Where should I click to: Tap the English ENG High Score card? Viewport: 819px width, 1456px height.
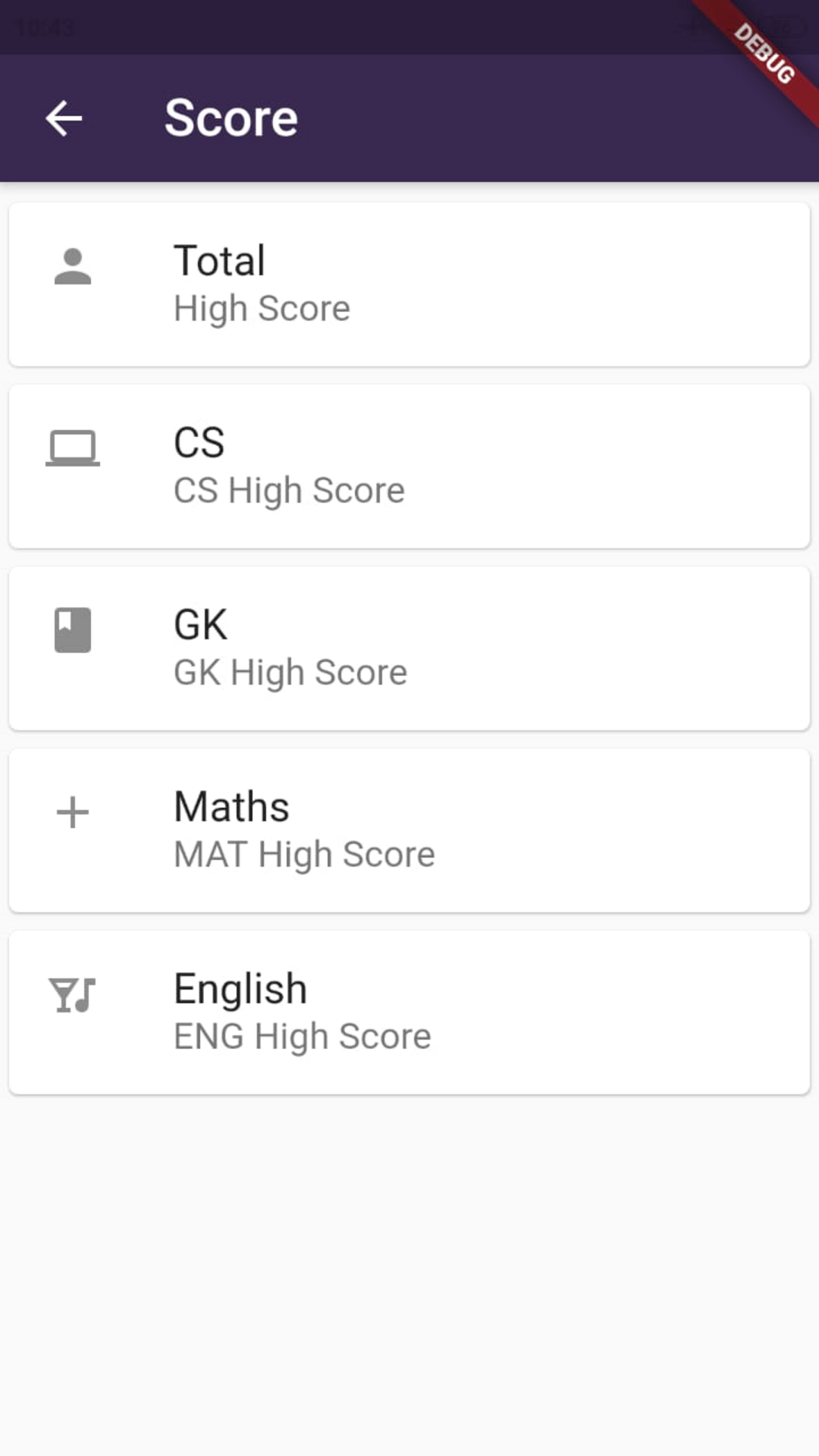[x=409, y=1012]
